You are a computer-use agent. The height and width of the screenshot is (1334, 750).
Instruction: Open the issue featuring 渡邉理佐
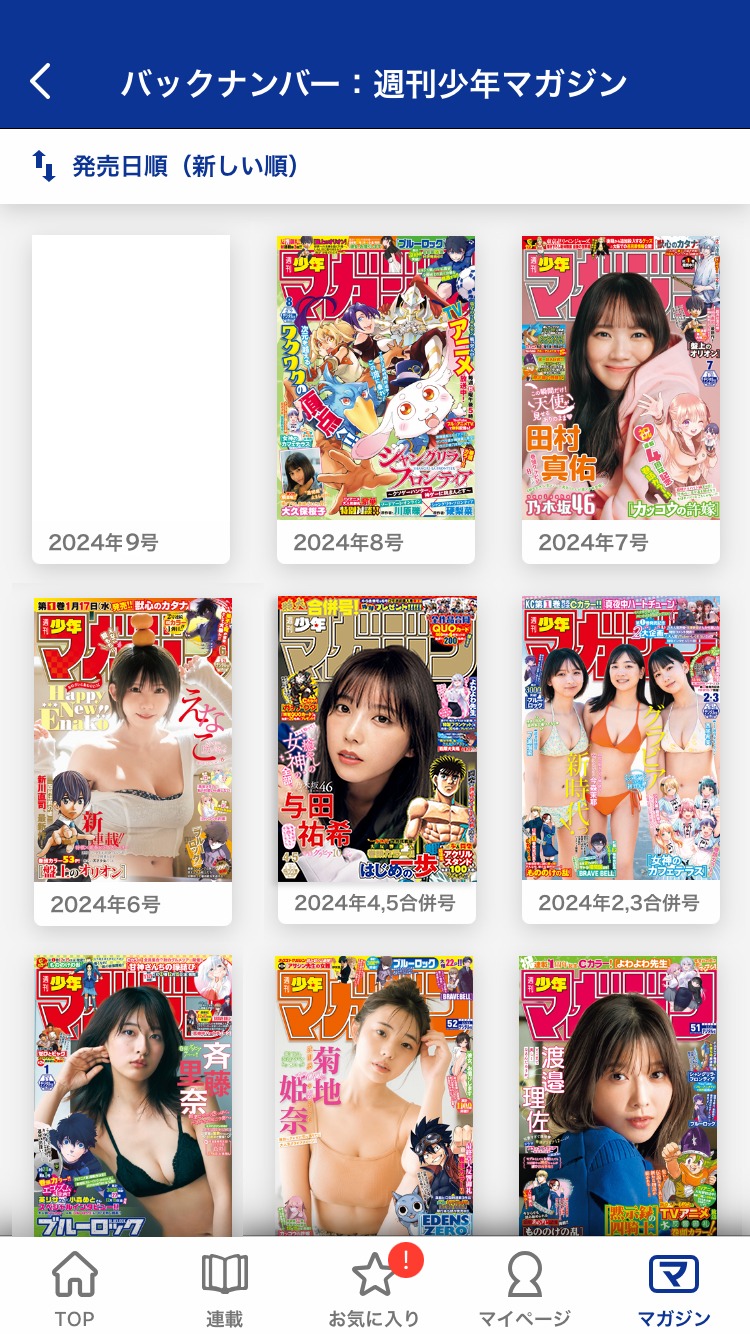(618, 1095)
